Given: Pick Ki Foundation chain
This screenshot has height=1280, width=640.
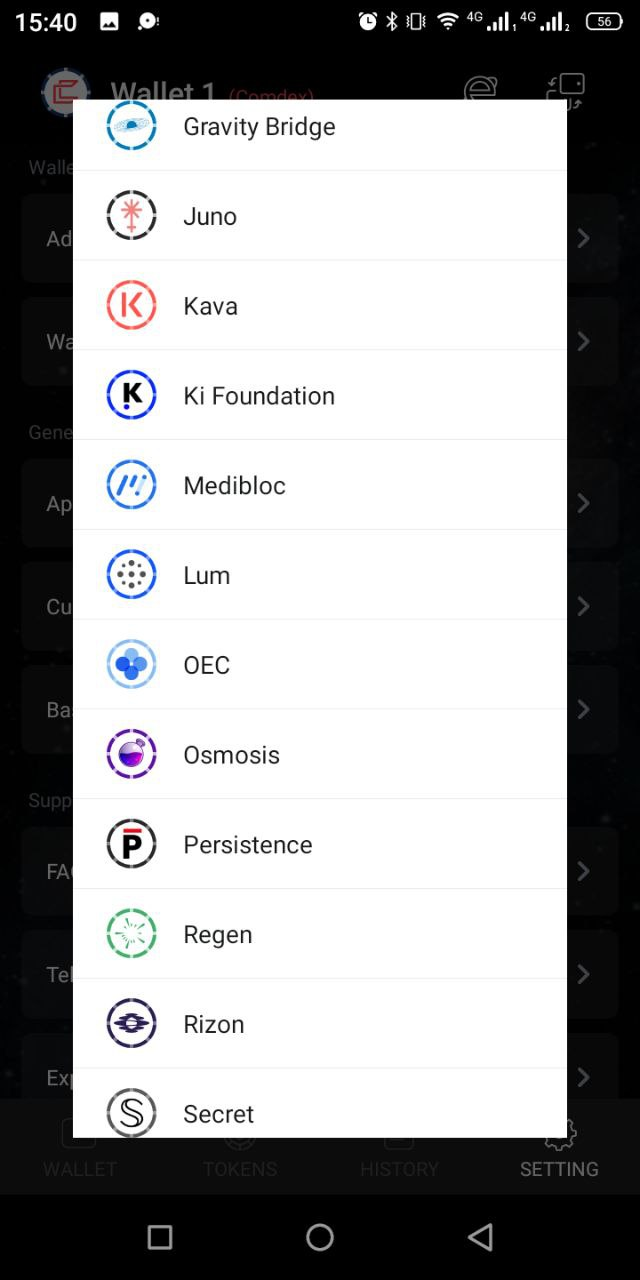Looking at the screenshot, I should coord(320,396).
